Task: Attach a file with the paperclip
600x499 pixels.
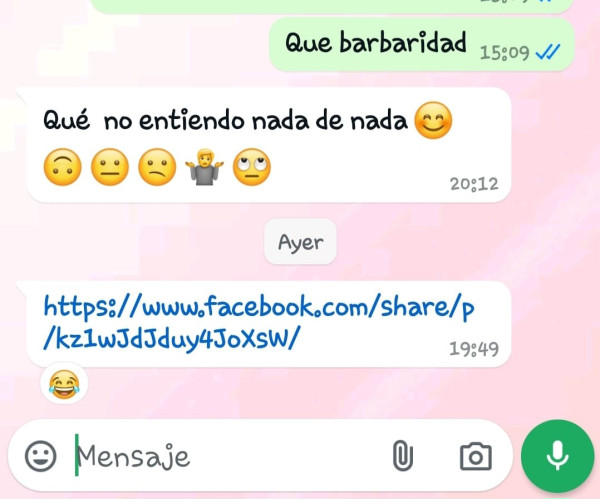Action: pyautogui.click(x=402, y=457)
